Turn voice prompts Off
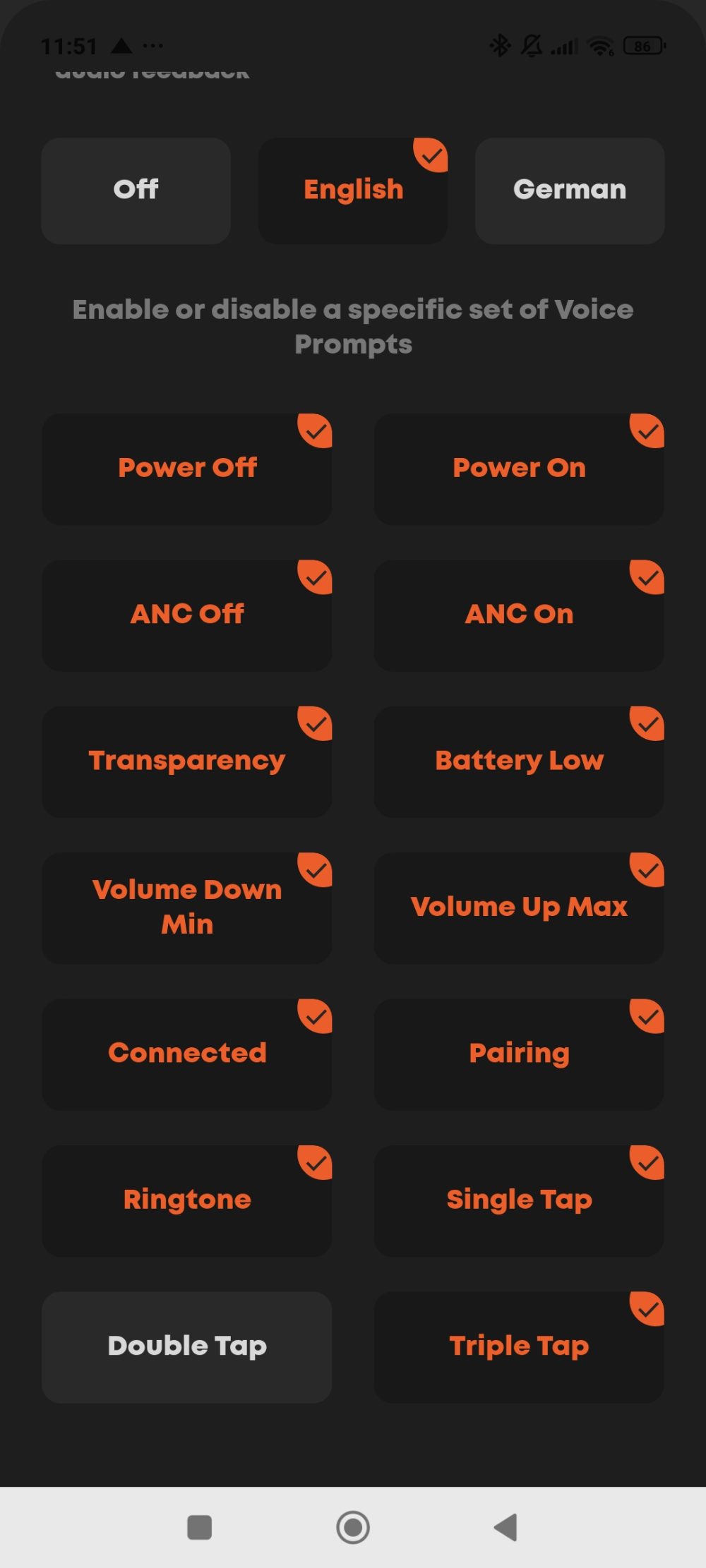Viewport: 706px width, 1568px height. pyautogui.click(x=136, y=191)
